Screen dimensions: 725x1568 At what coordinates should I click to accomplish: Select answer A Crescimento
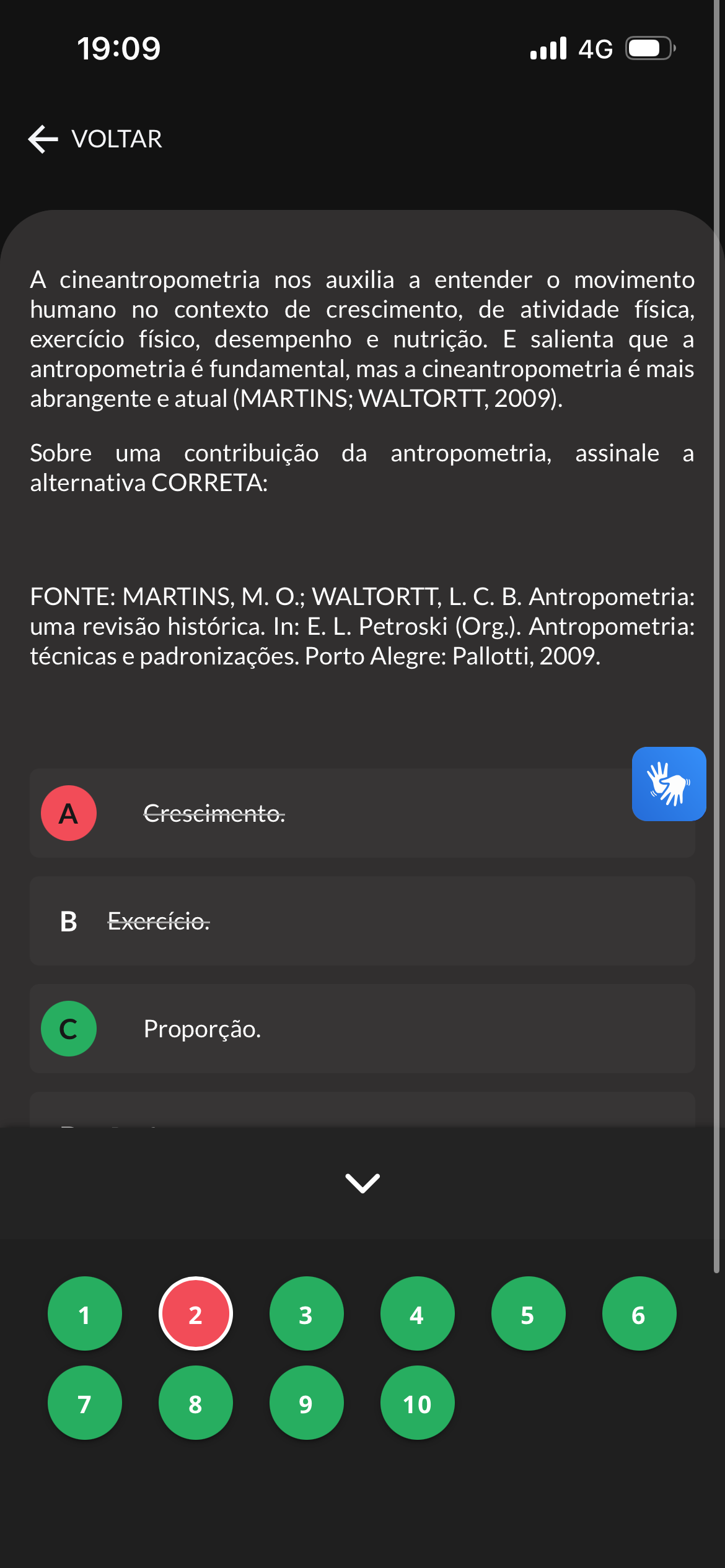(x=362, y=813)
